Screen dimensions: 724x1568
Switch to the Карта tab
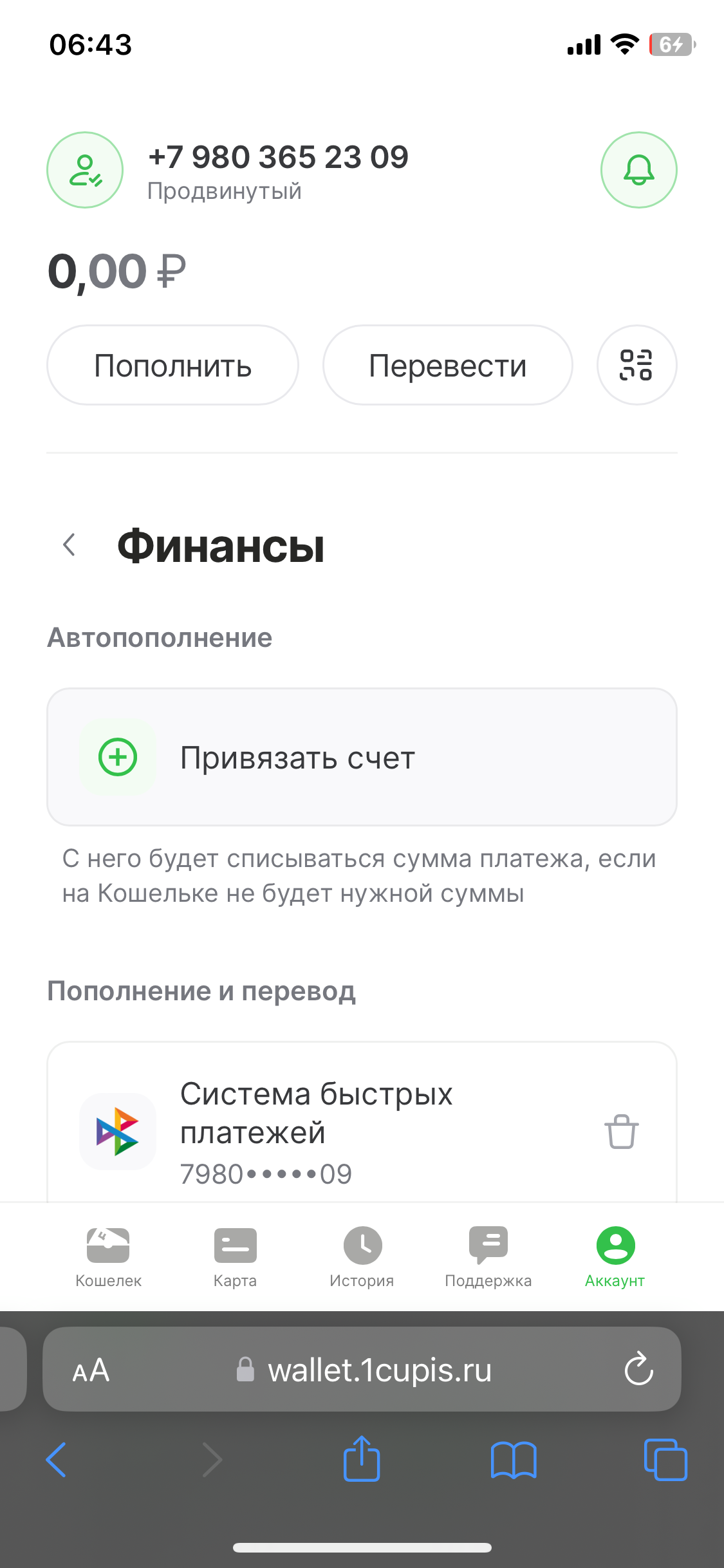pyautogui.click(x=235, y=1256)
